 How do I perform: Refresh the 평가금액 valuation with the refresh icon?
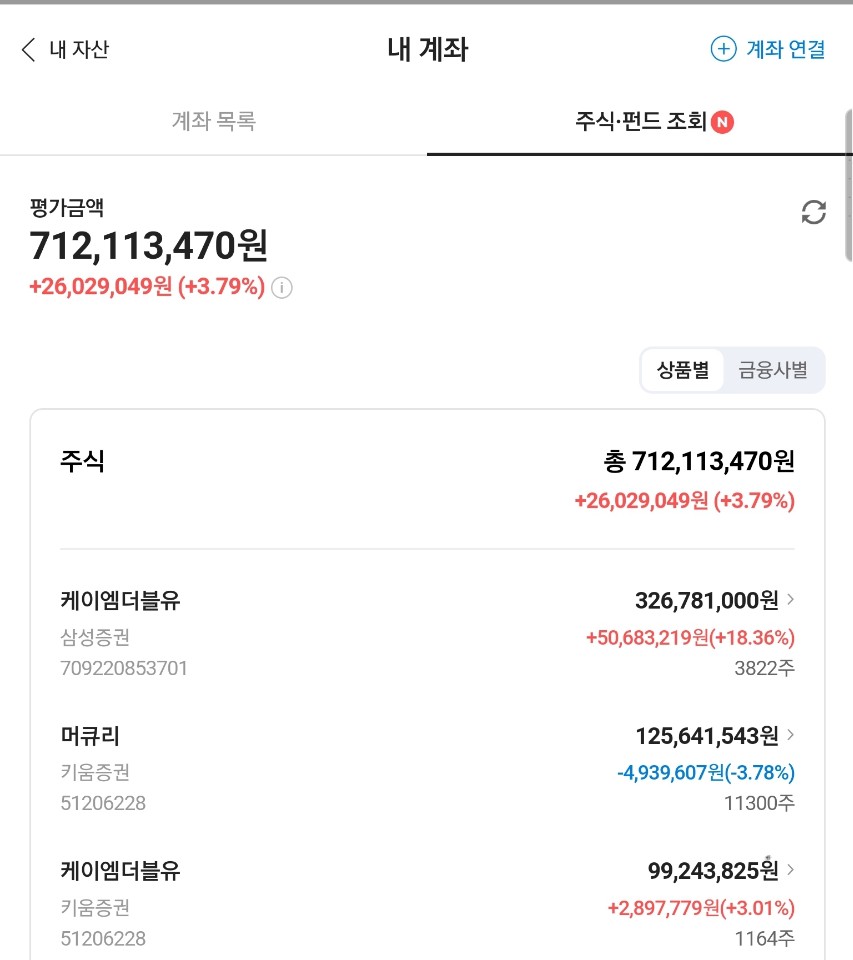tap(814, 213)
